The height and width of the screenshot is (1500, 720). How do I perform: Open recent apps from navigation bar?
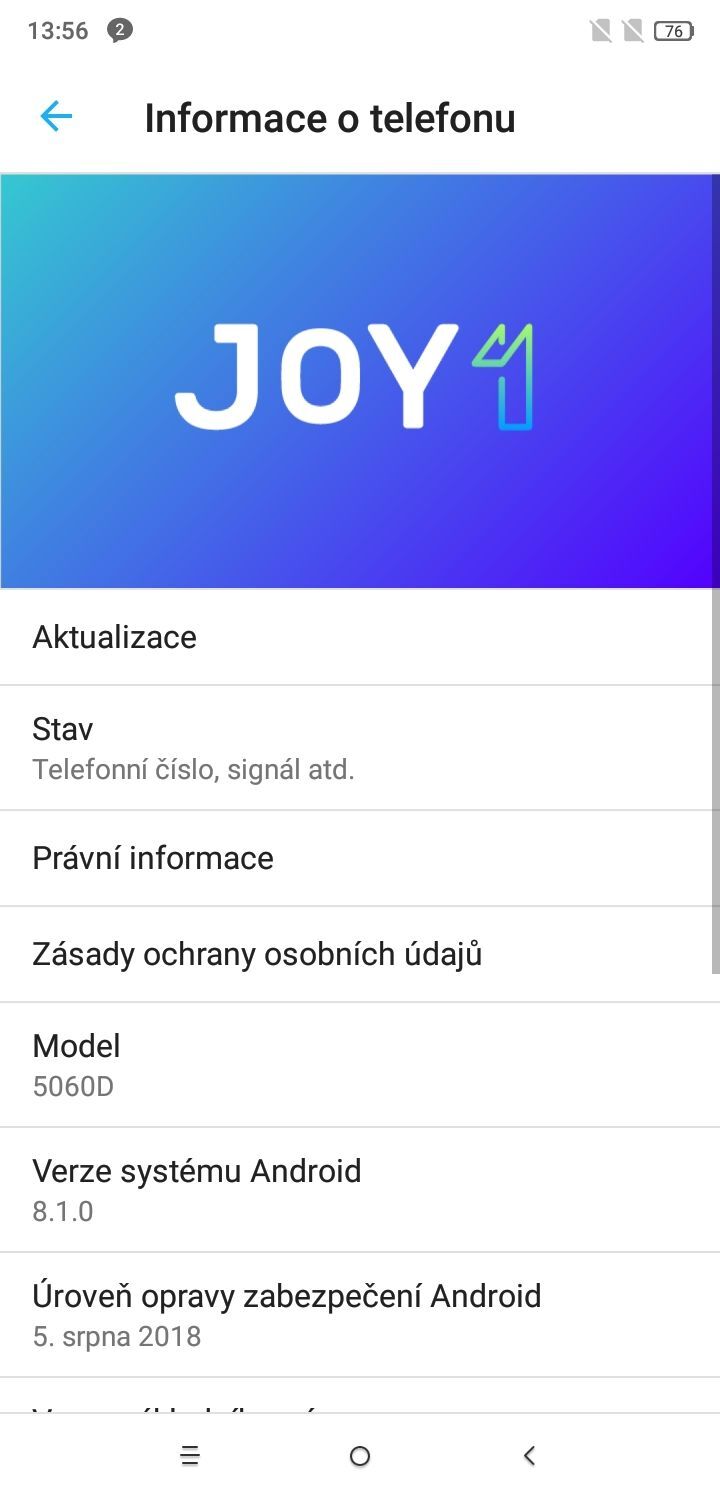189,1456
